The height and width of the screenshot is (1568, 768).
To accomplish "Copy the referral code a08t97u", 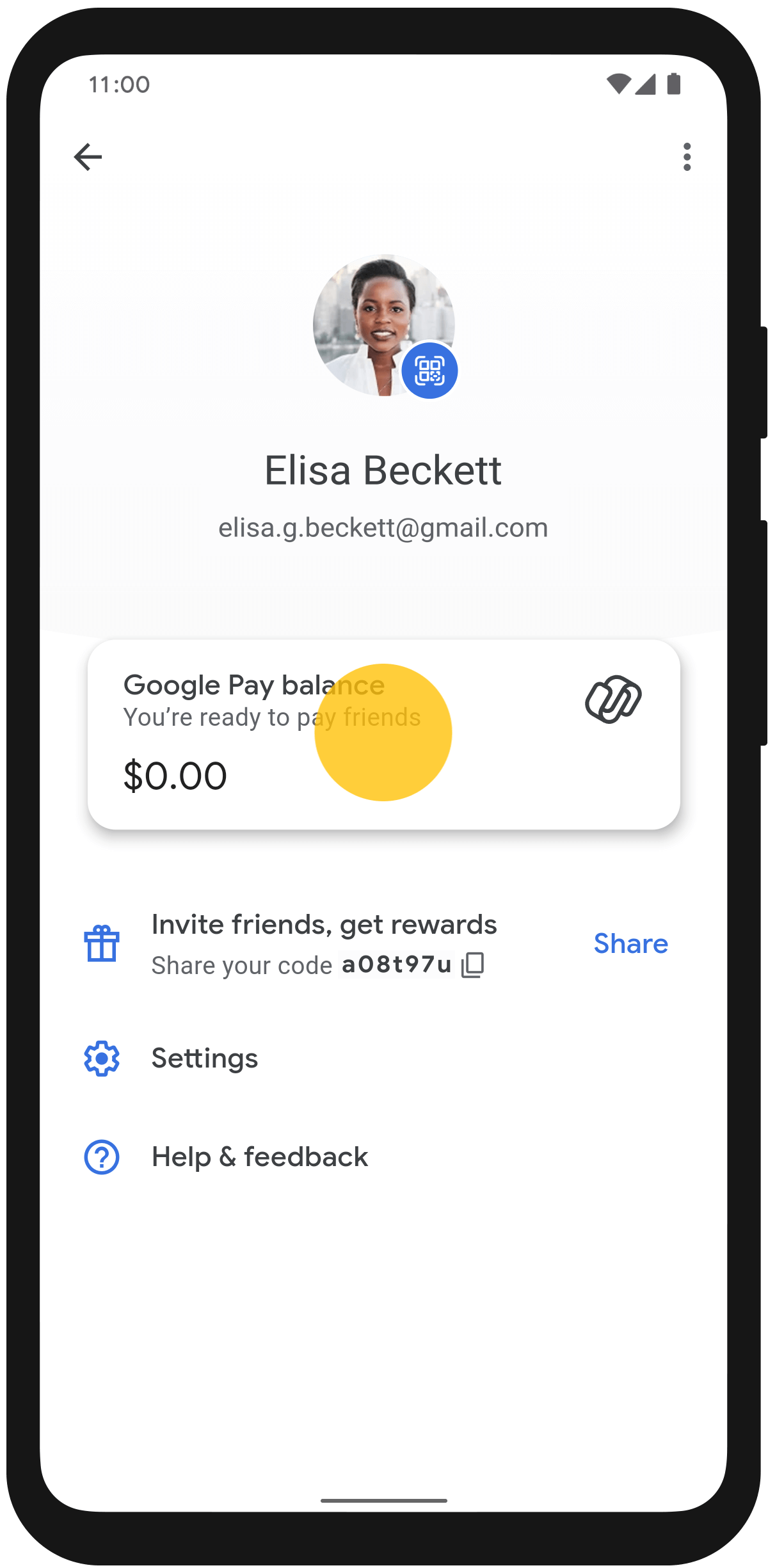I will coord(473,964).
